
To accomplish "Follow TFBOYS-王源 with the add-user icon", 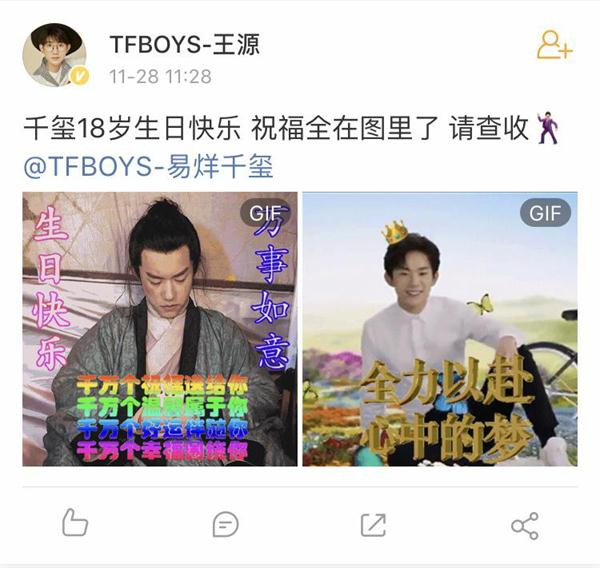I will [553, 45].
